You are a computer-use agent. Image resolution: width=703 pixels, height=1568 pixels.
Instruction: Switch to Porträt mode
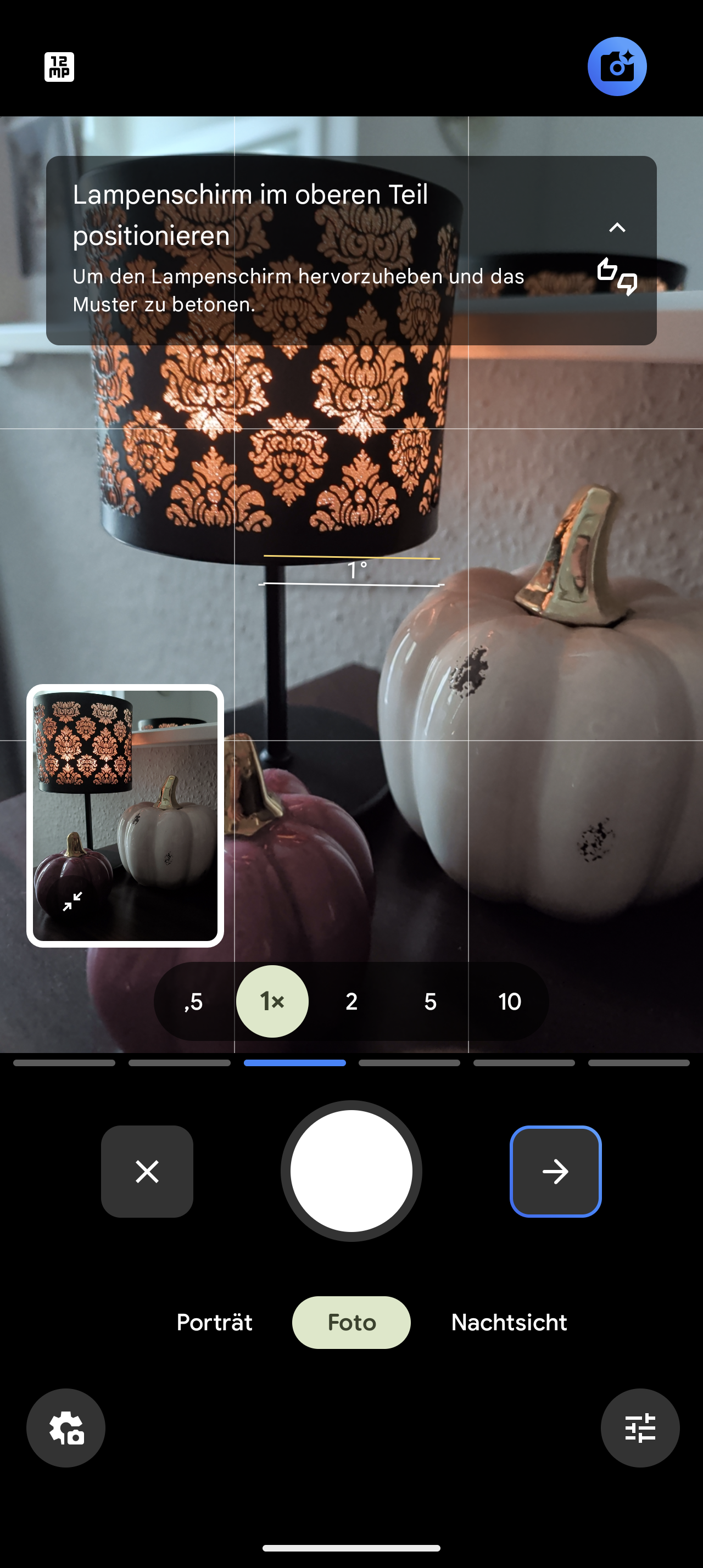(x=214, y=1322)
